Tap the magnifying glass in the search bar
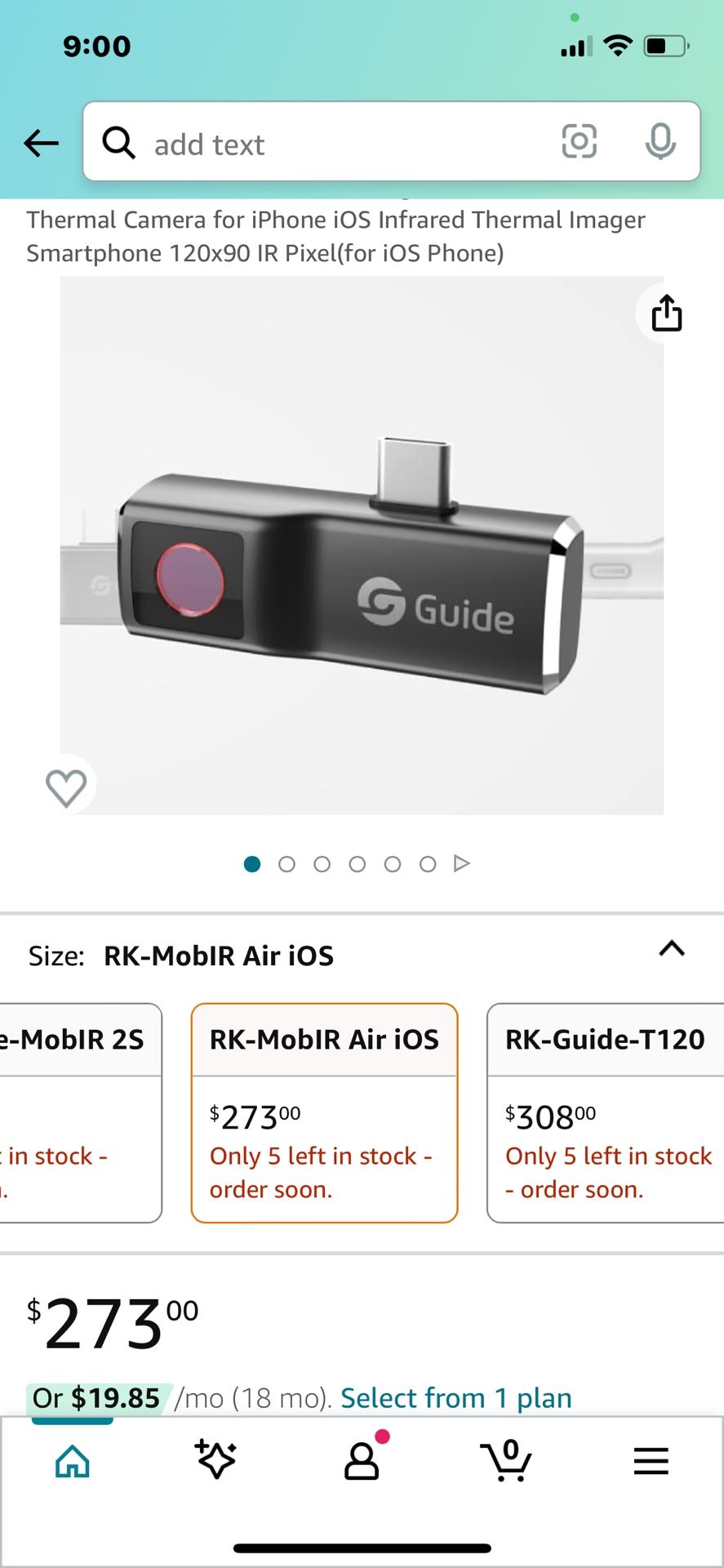 coord(119,142)
